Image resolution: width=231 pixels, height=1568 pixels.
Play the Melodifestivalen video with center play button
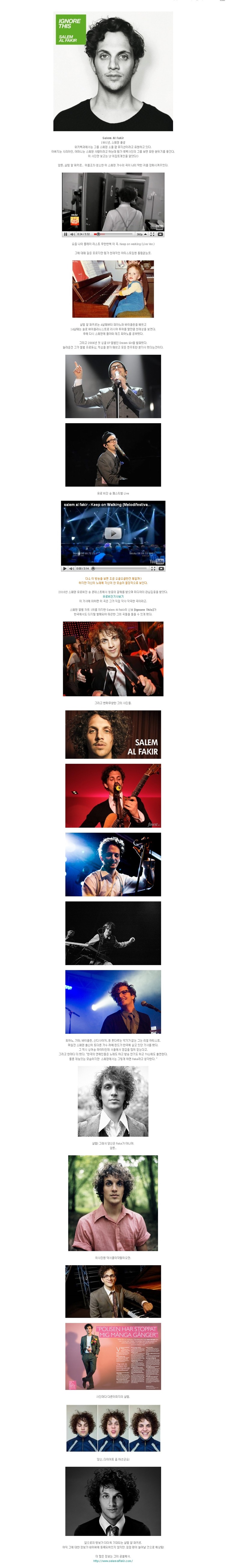113,533
